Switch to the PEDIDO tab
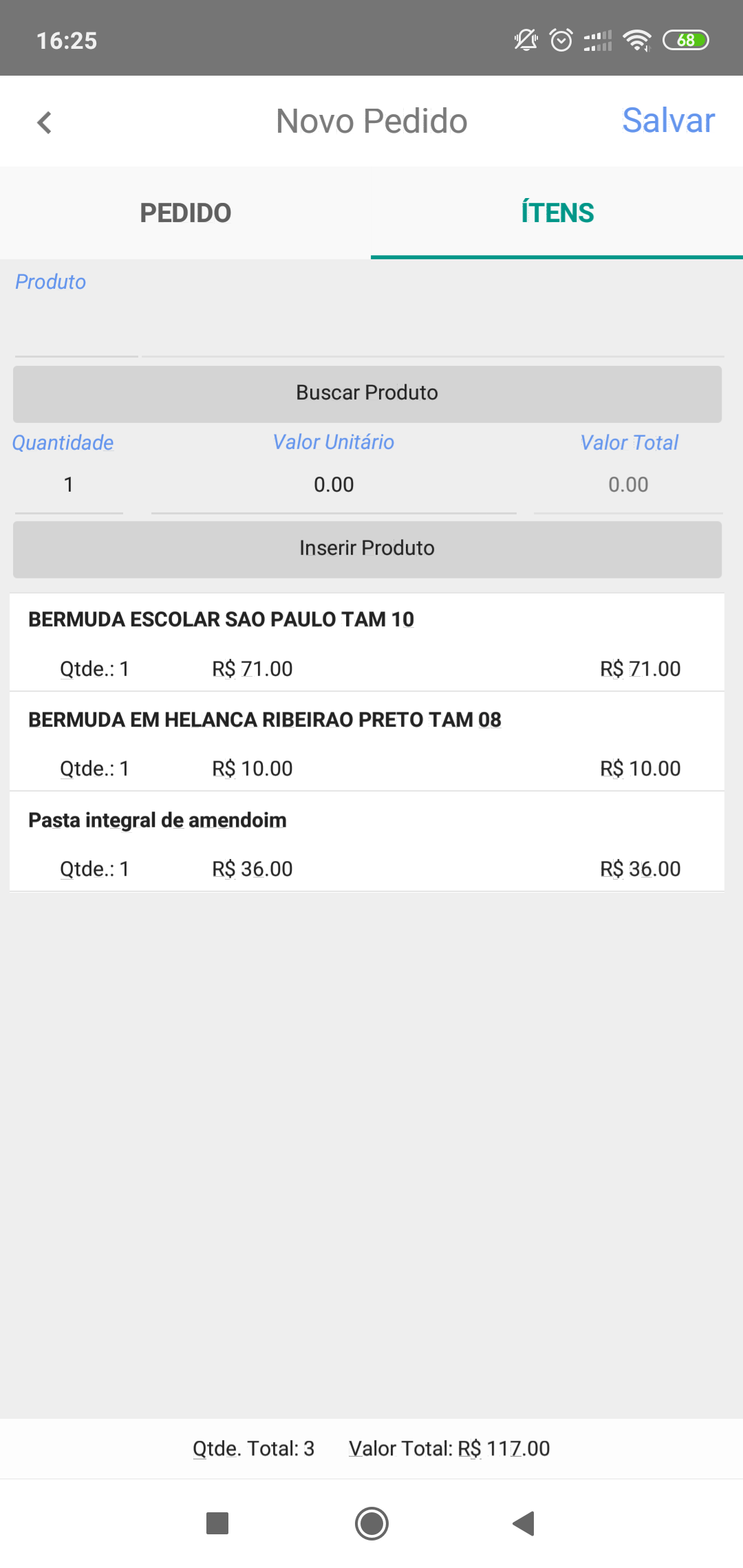This screenshot has height=1568, width=743. tap(186, 213)
